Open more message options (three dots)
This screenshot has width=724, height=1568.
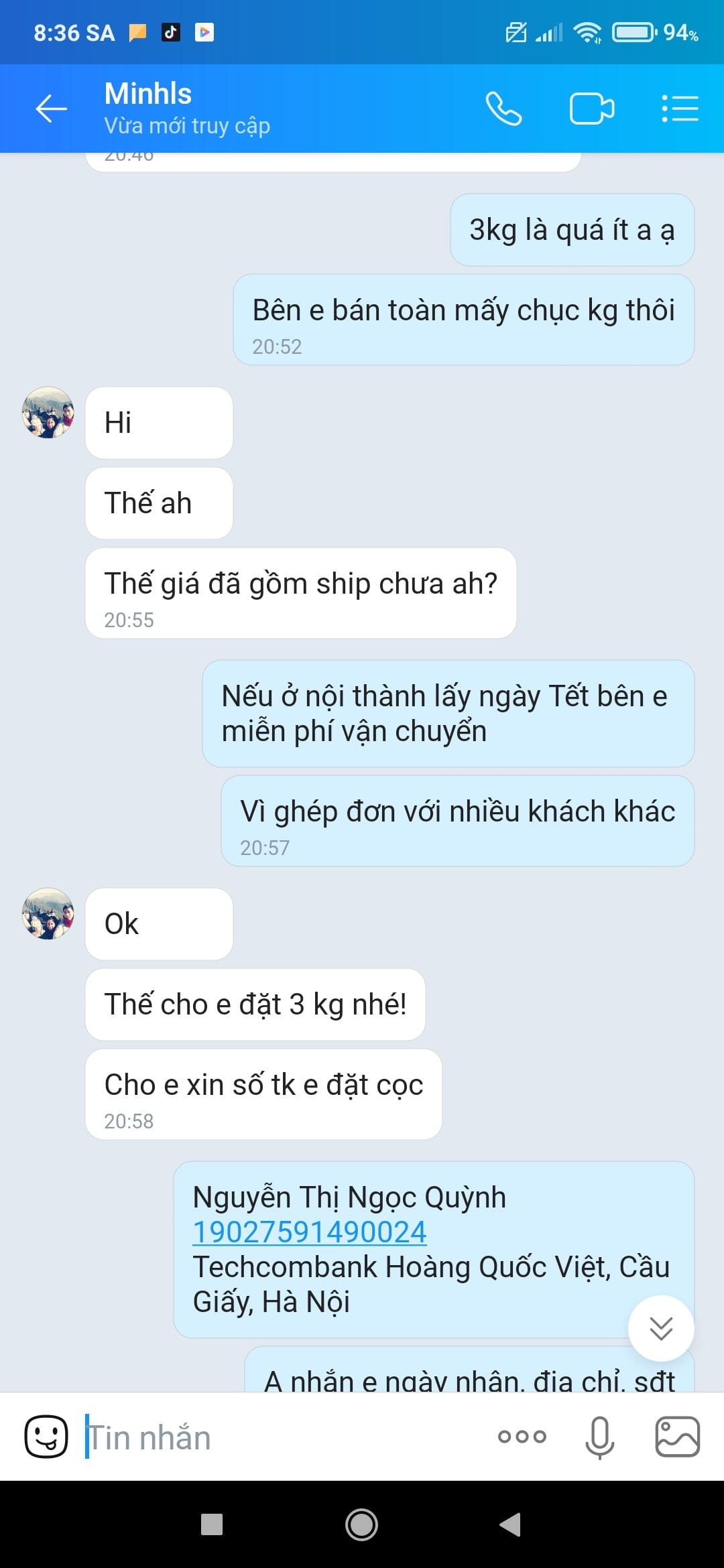tap(522, 1437)
